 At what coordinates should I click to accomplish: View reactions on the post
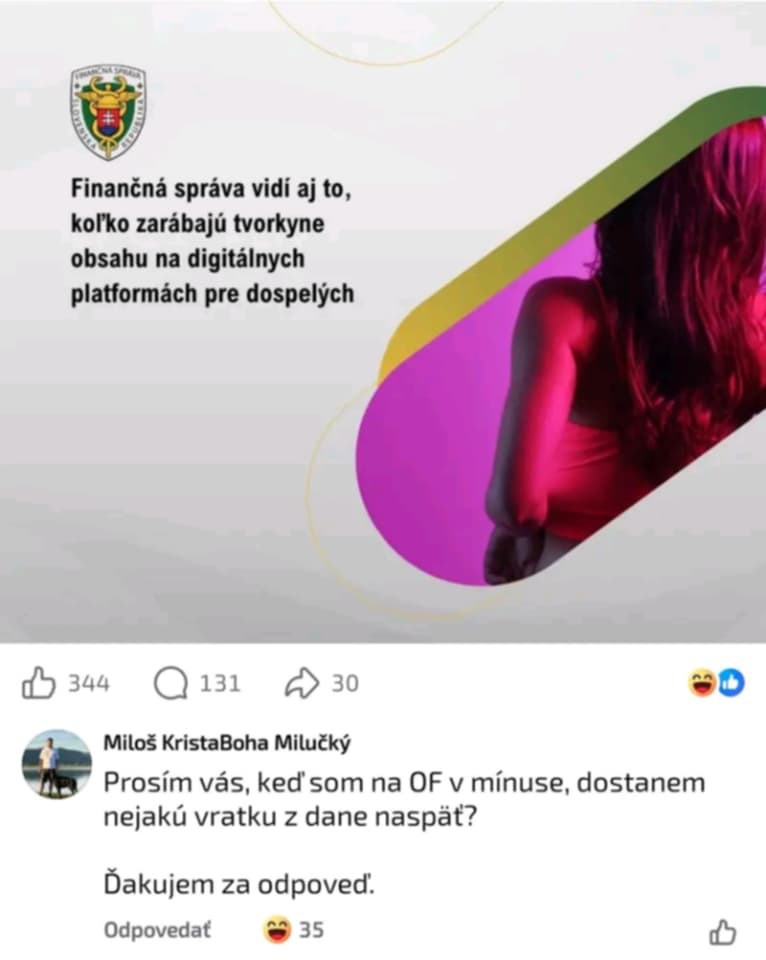(x=717, y=683)
